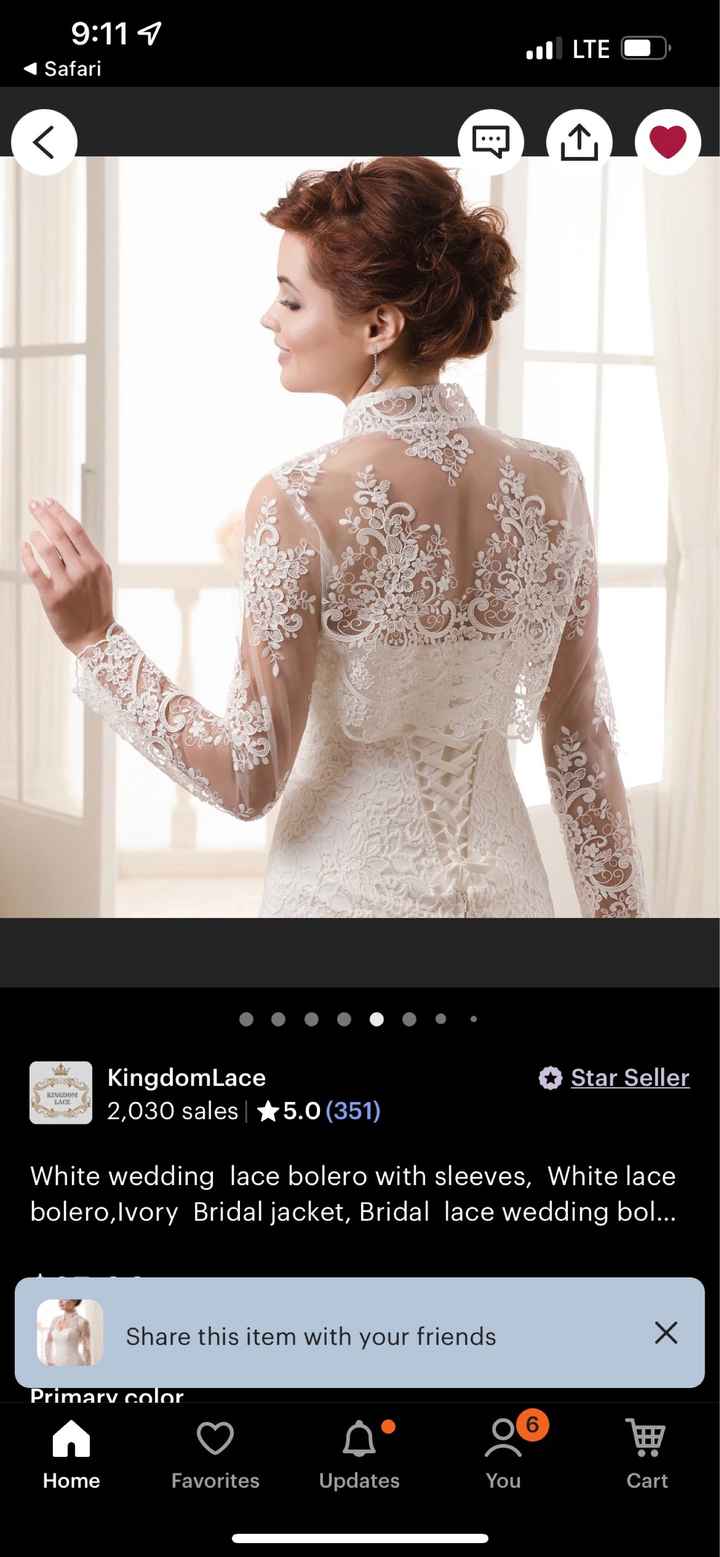Toggle the heart to unfavorite this item
Image resolution: width=720 pixels, height=1557 pixels.
click(667, 142)
